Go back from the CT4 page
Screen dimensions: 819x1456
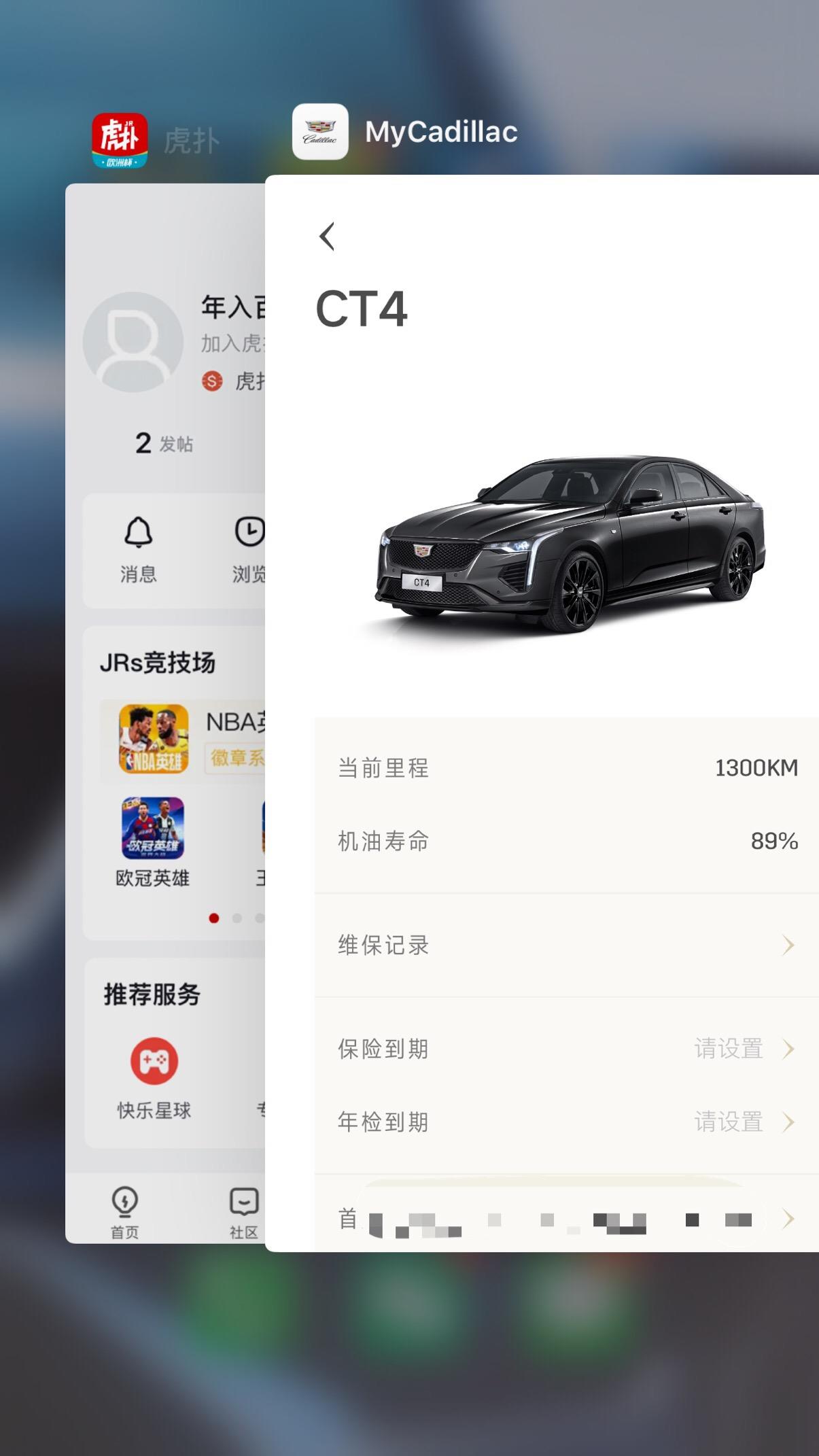[328, 237]
